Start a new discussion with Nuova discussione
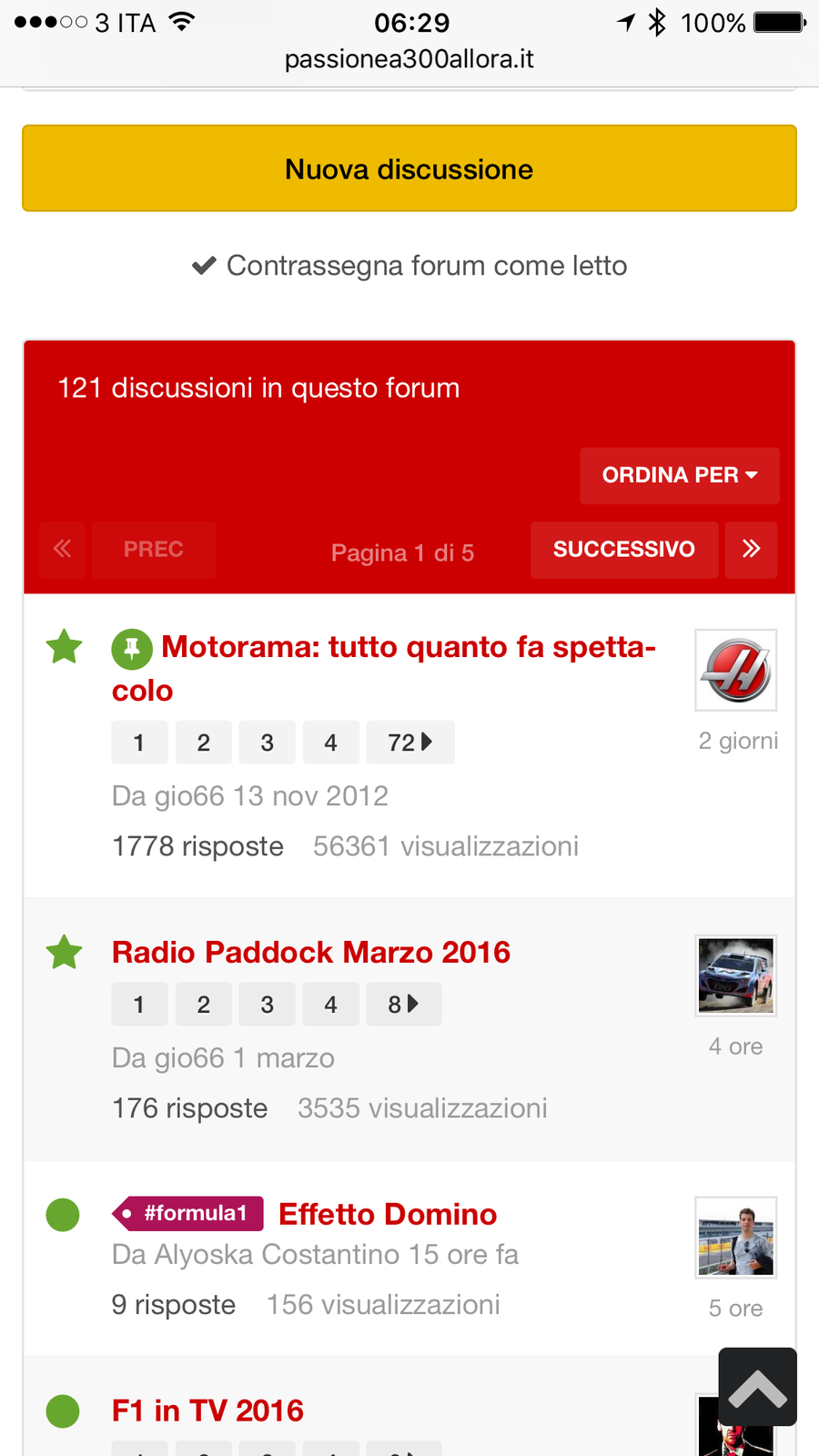The image size is (819, 1456). pos(409,169)
